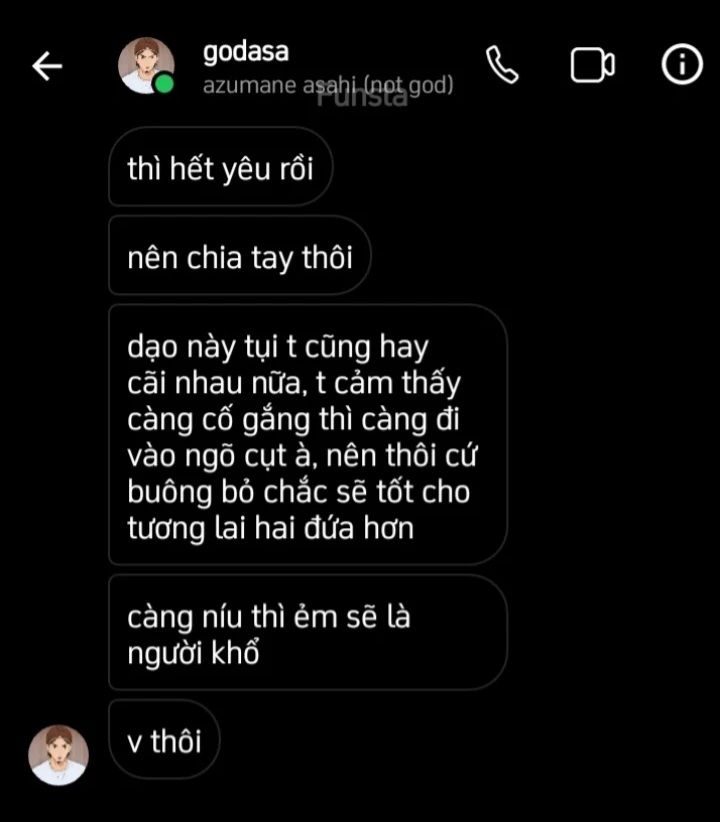Screen dimensions: 720x822
Task: Open the conversation info details
Action: 682,65
